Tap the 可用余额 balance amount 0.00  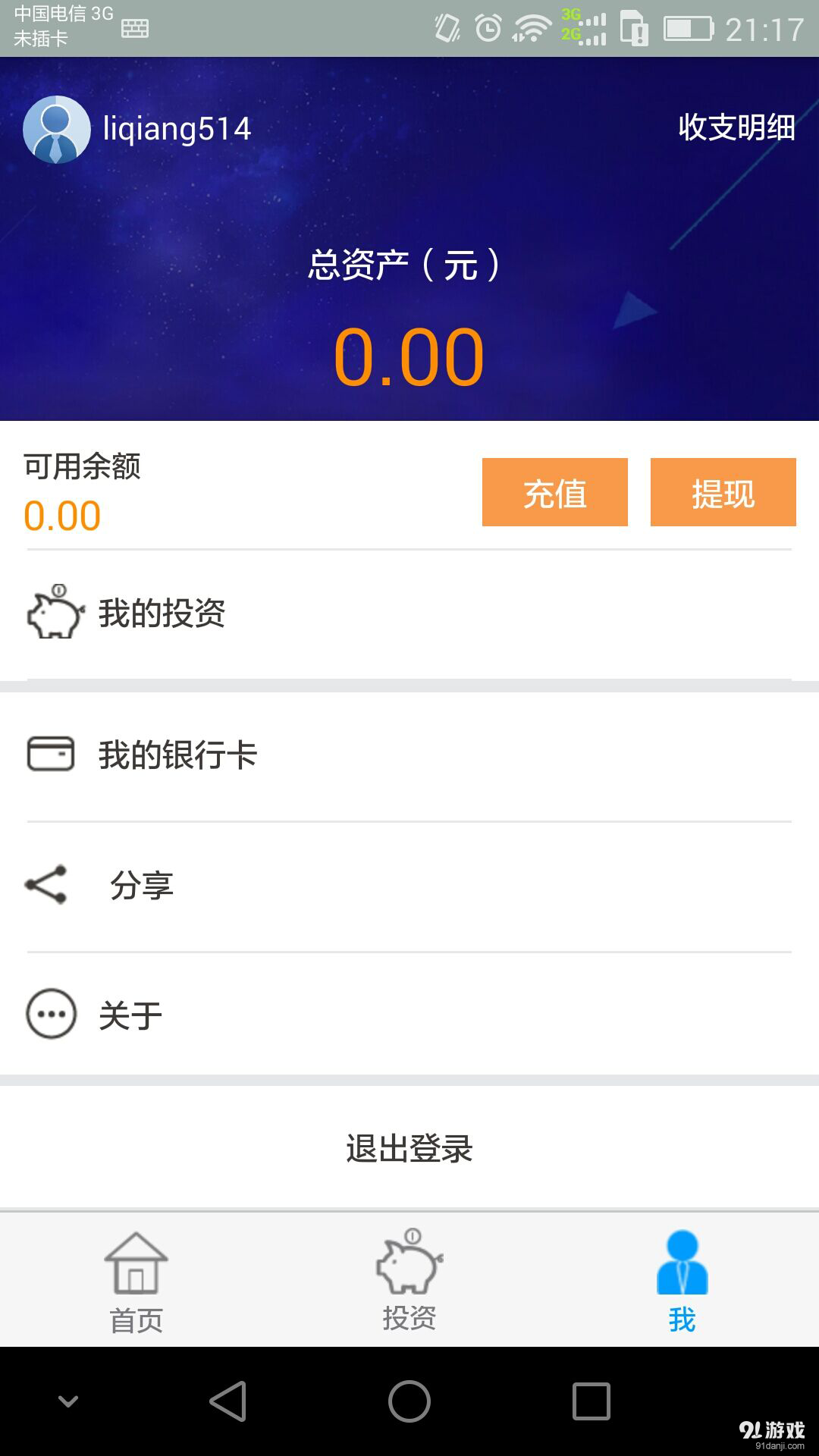61,514
